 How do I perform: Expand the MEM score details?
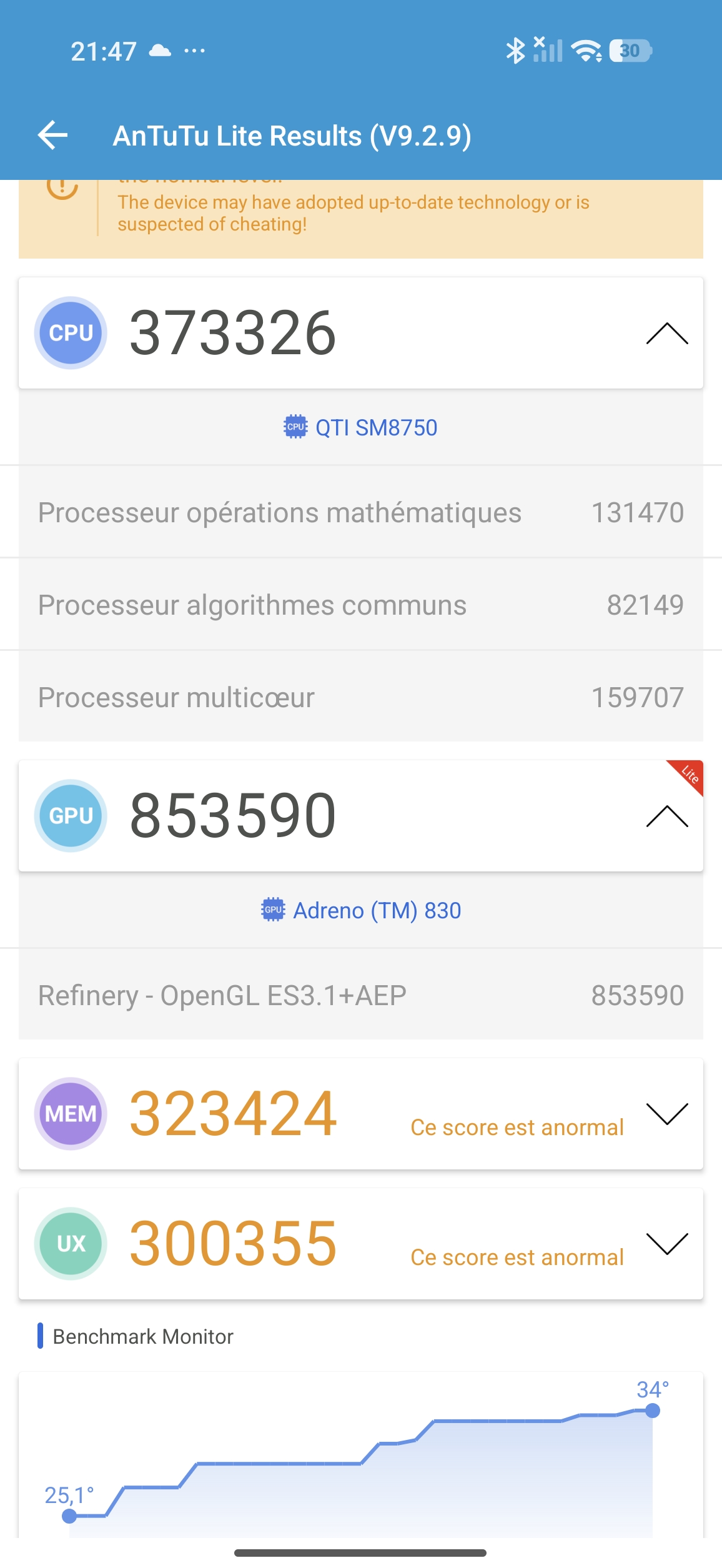coord(666,1114)
